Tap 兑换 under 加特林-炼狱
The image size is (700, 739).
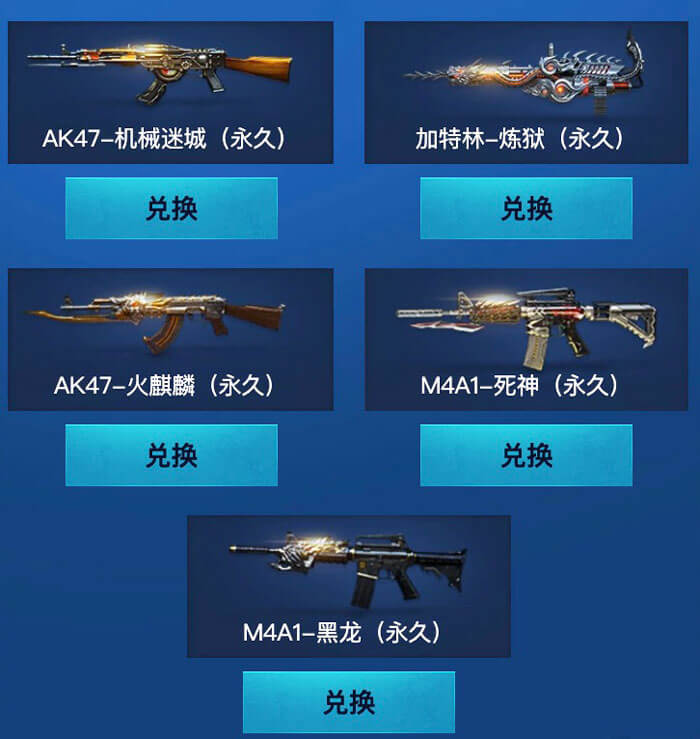(526, 208)
